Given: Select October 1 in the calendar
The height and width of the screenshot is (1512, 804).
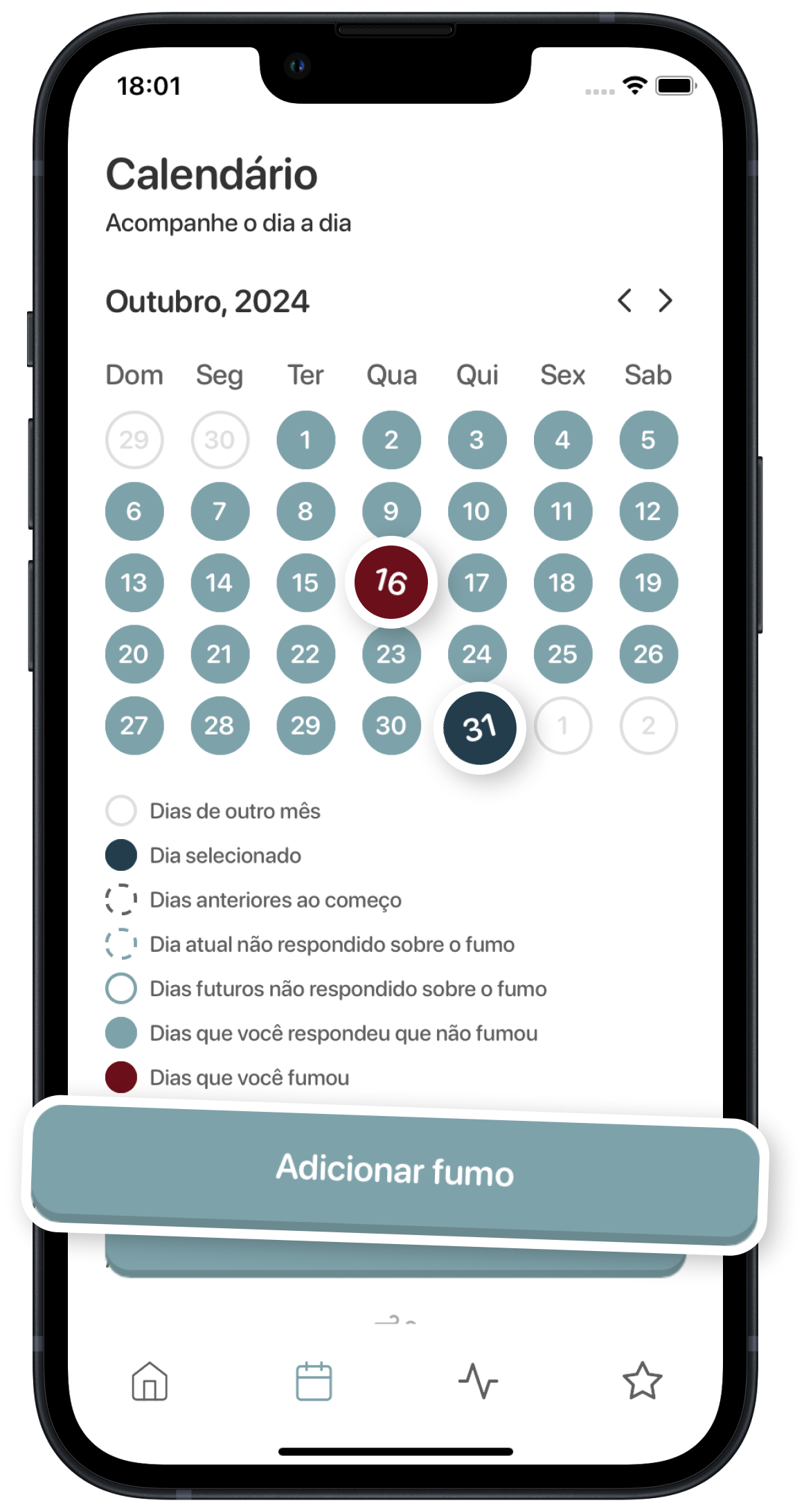Looking at the screenshot, I should [x=305, y=440].
